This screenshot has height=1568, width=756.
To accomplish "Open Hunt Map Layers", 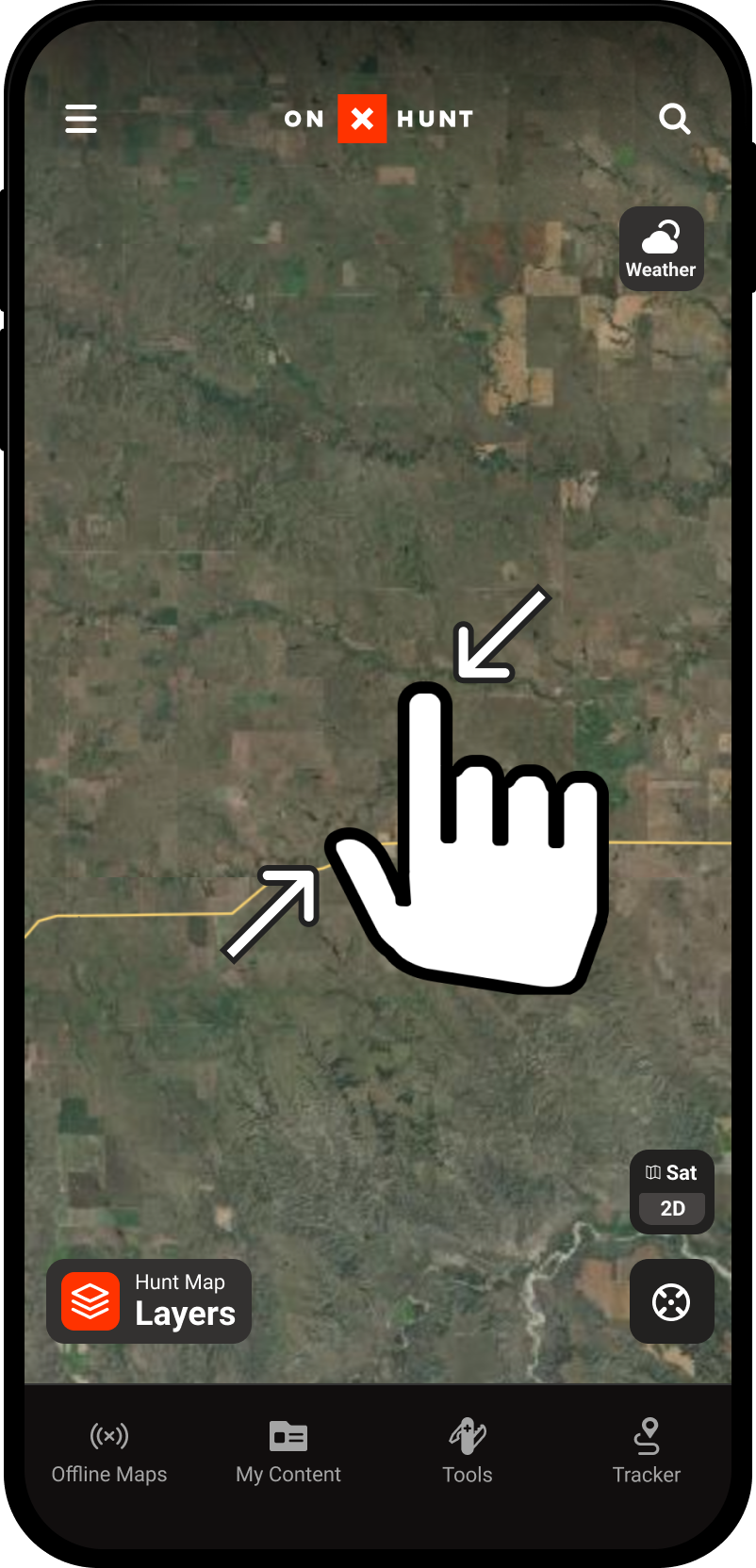I will pos(149,1301).
